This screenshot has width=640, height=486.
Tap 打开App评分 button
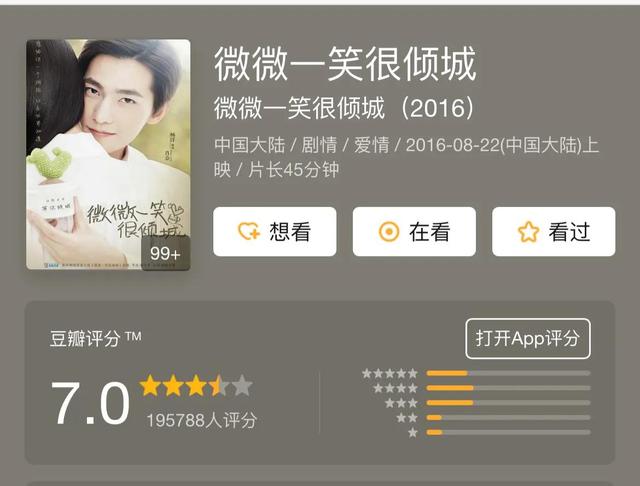[x=528, y=339]
